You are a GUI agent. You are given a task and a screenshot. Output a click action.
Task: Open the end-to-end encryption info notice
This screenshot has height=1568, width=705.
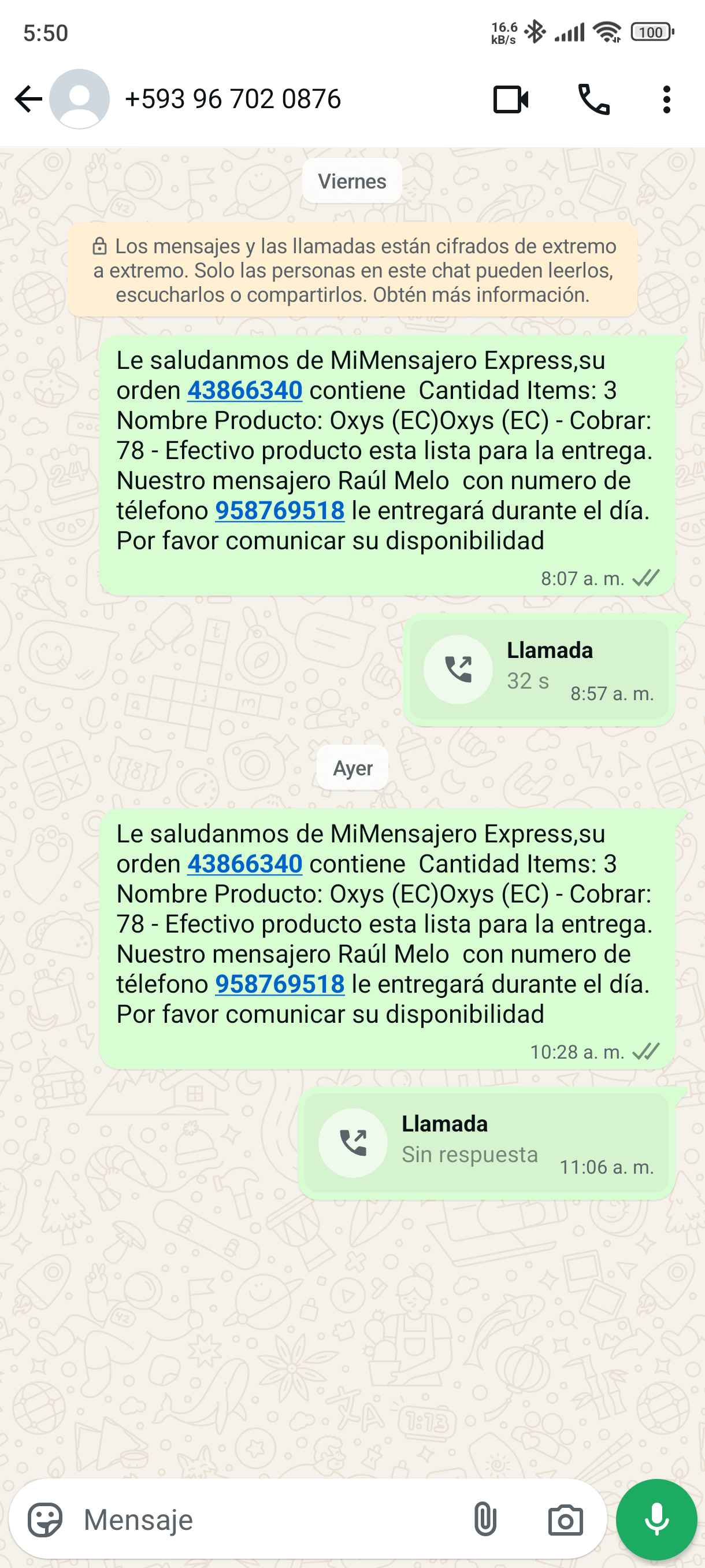coord(352,270)
